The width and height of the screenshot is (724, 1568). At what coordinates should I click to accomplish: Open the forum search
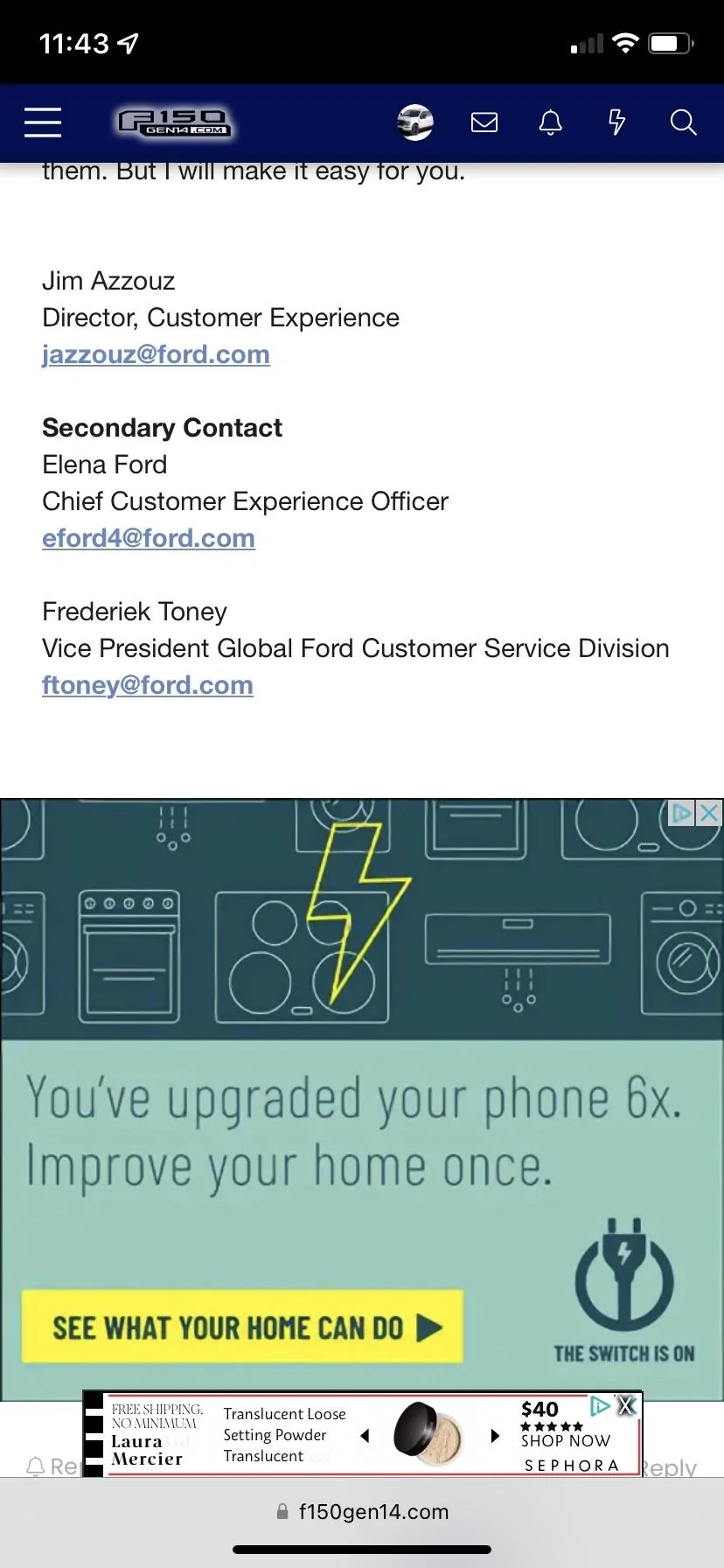pos(683,122)
